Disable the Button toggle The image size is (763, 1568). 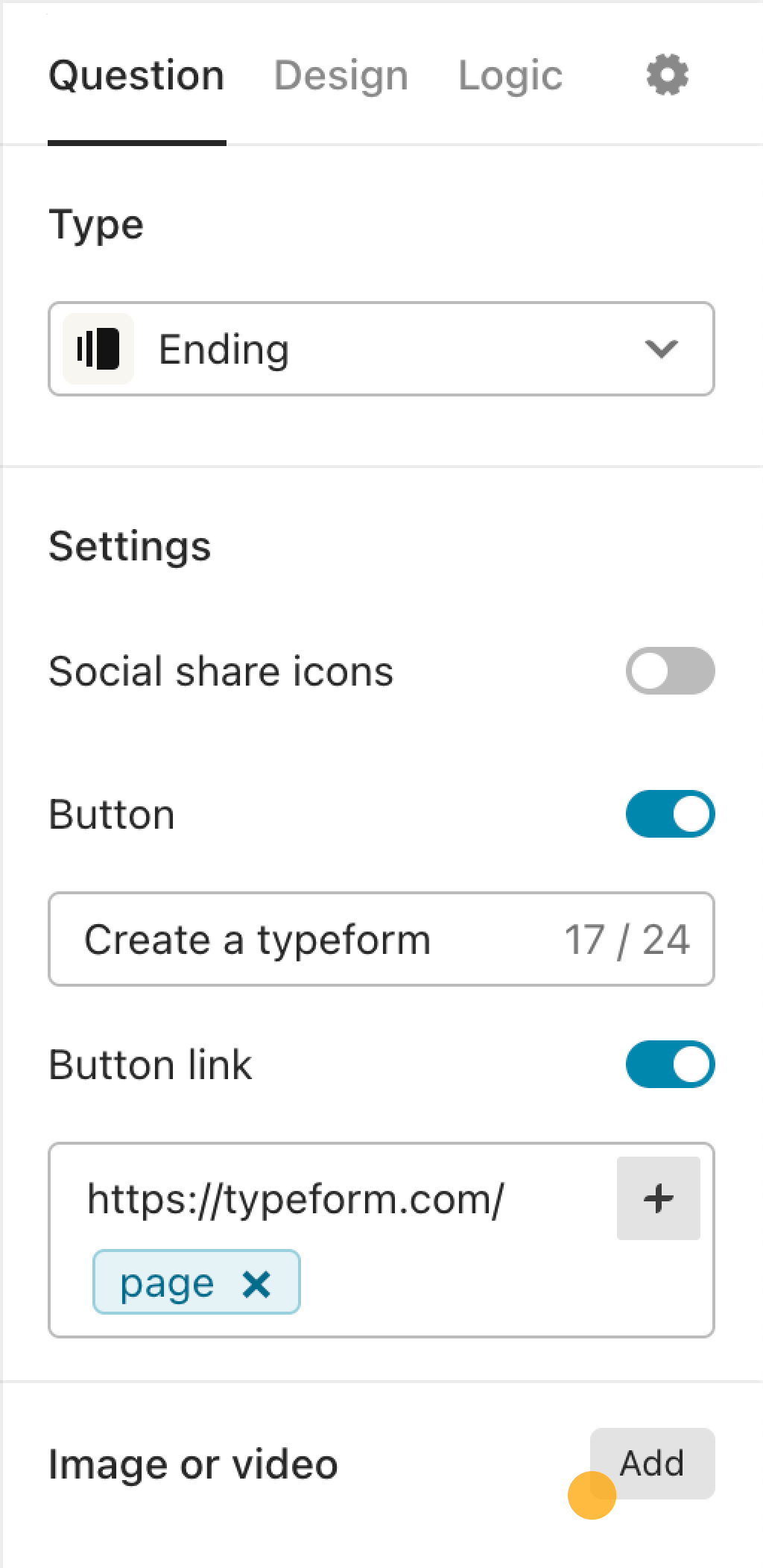pyautogui.click(x=670, y=814)
